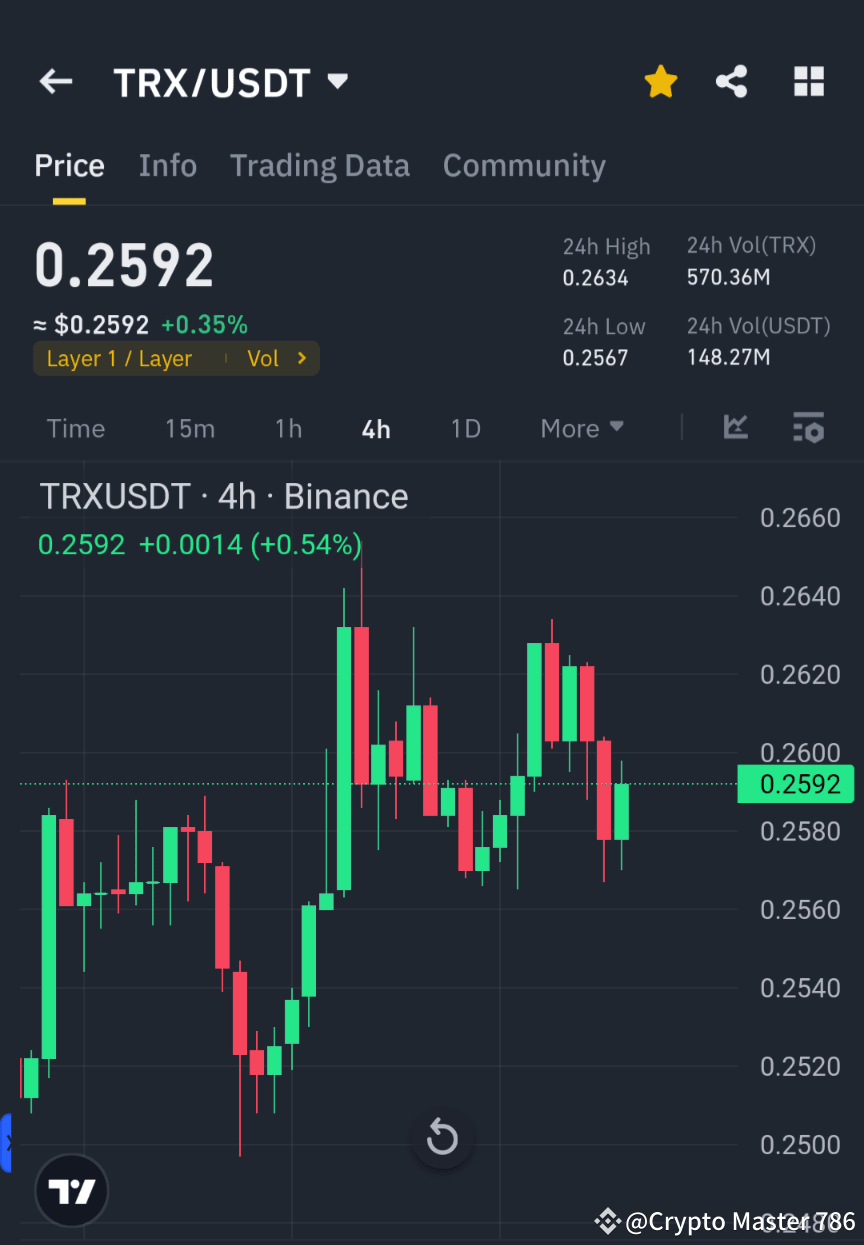Open the grid layout icon

[x=808, y=82]
